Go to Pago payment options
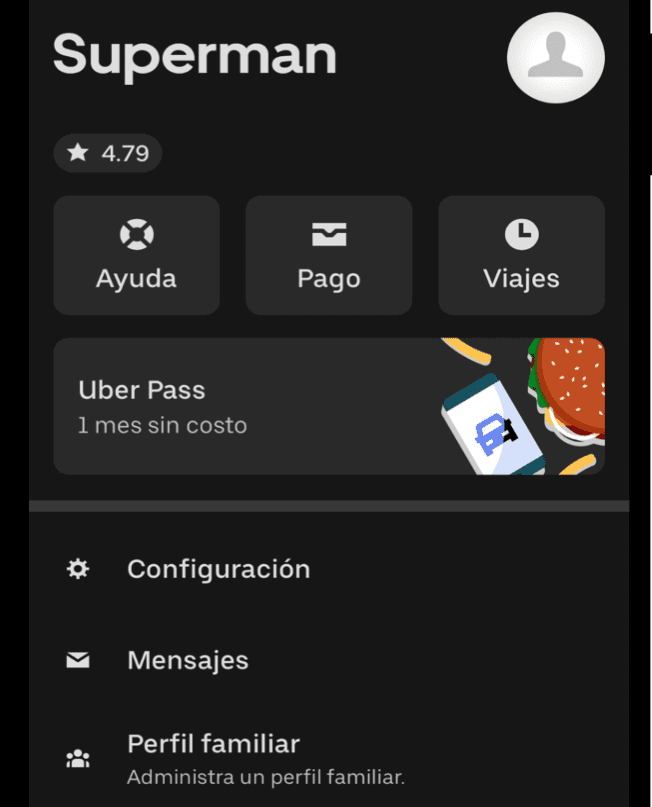This screenshot has width=652, height=807. tap(328, 256)
